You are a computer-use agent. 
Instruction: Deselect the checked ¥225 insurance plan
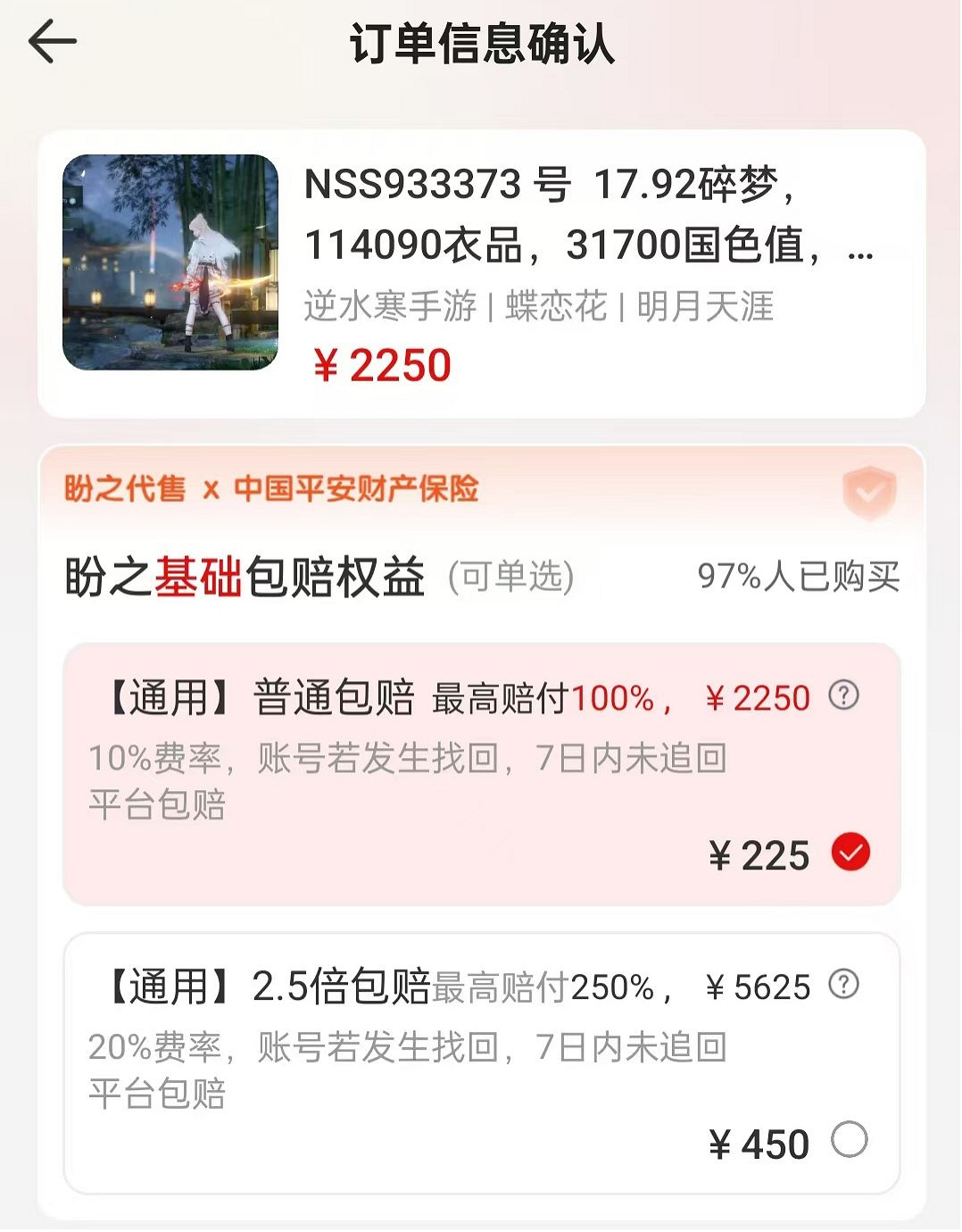tap(852, 853)
